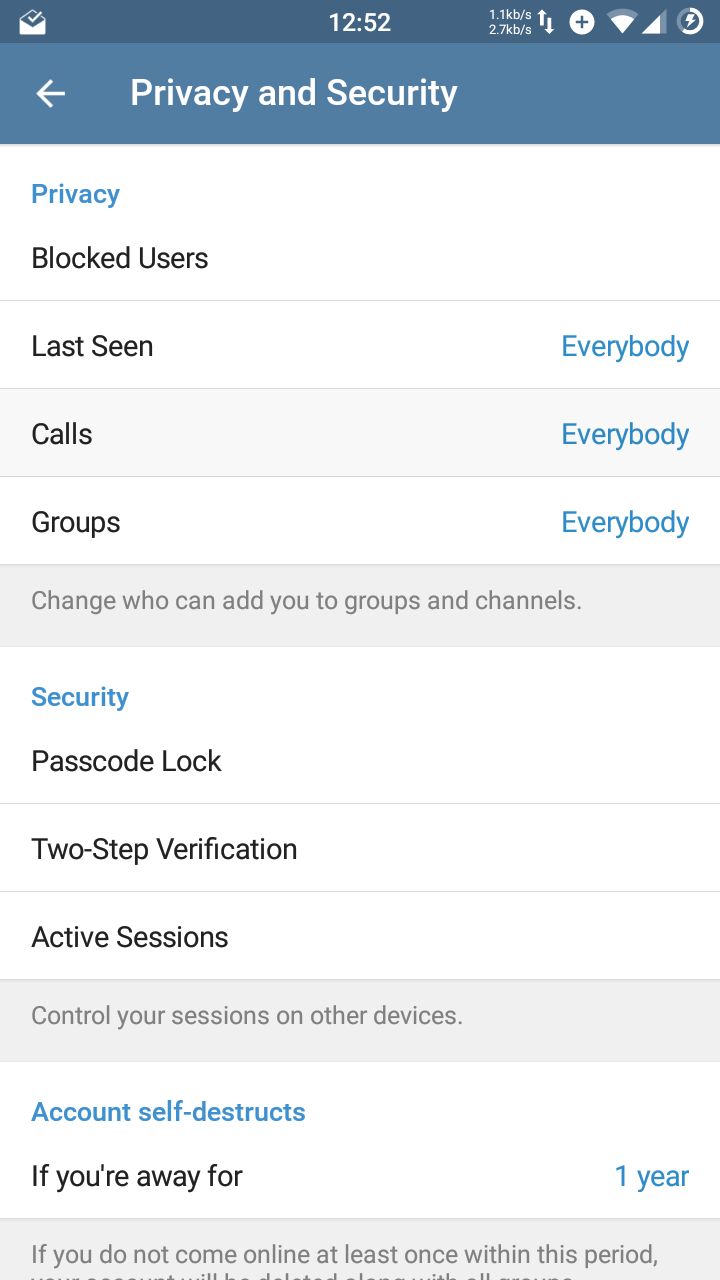The width and height of the screenshot is (720, 1280).
Task: Change Last Seen privacy setting
Action: (x=360, y=346)
